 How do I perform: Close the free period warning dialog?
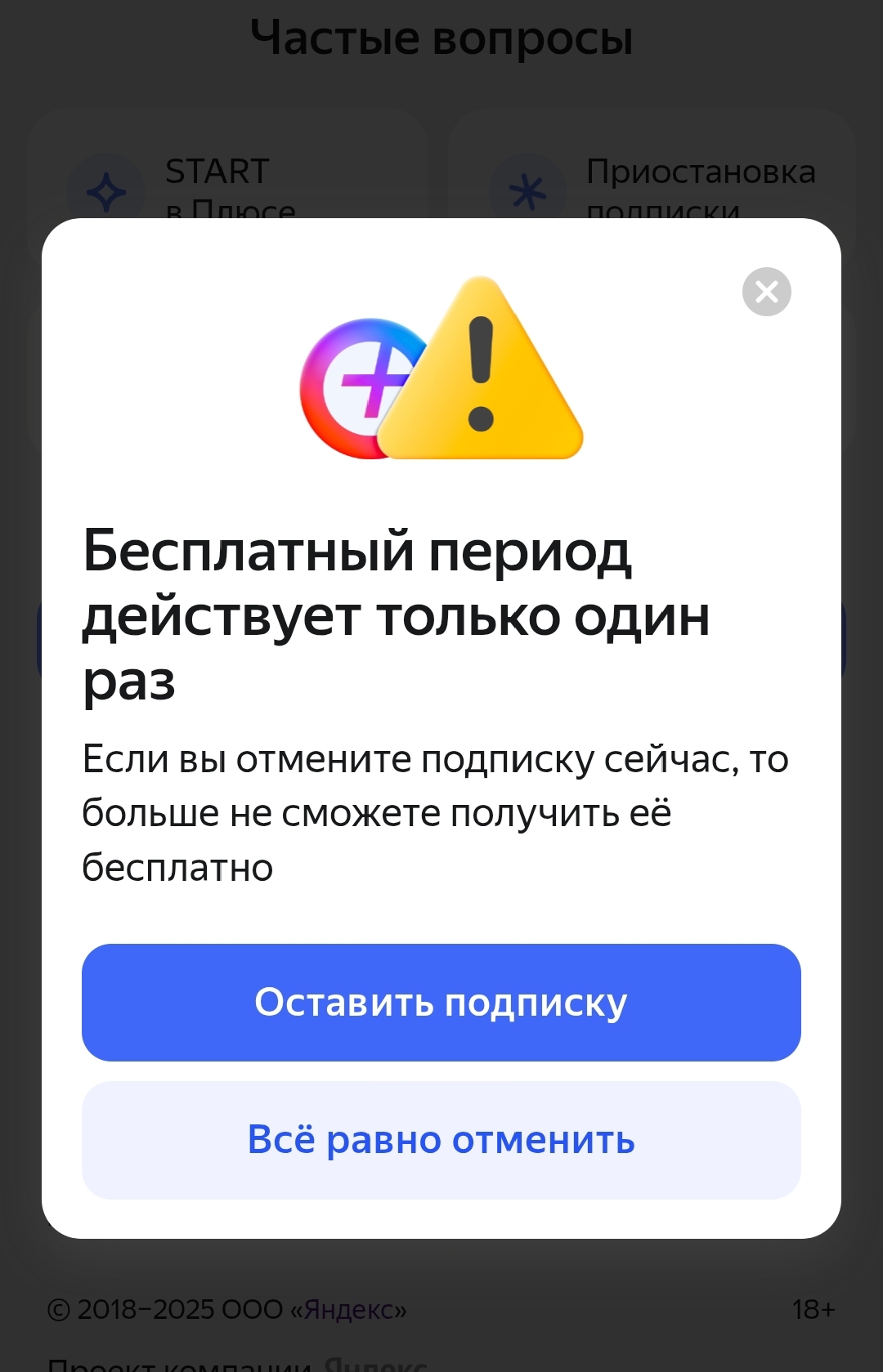[x=766, y=292]
